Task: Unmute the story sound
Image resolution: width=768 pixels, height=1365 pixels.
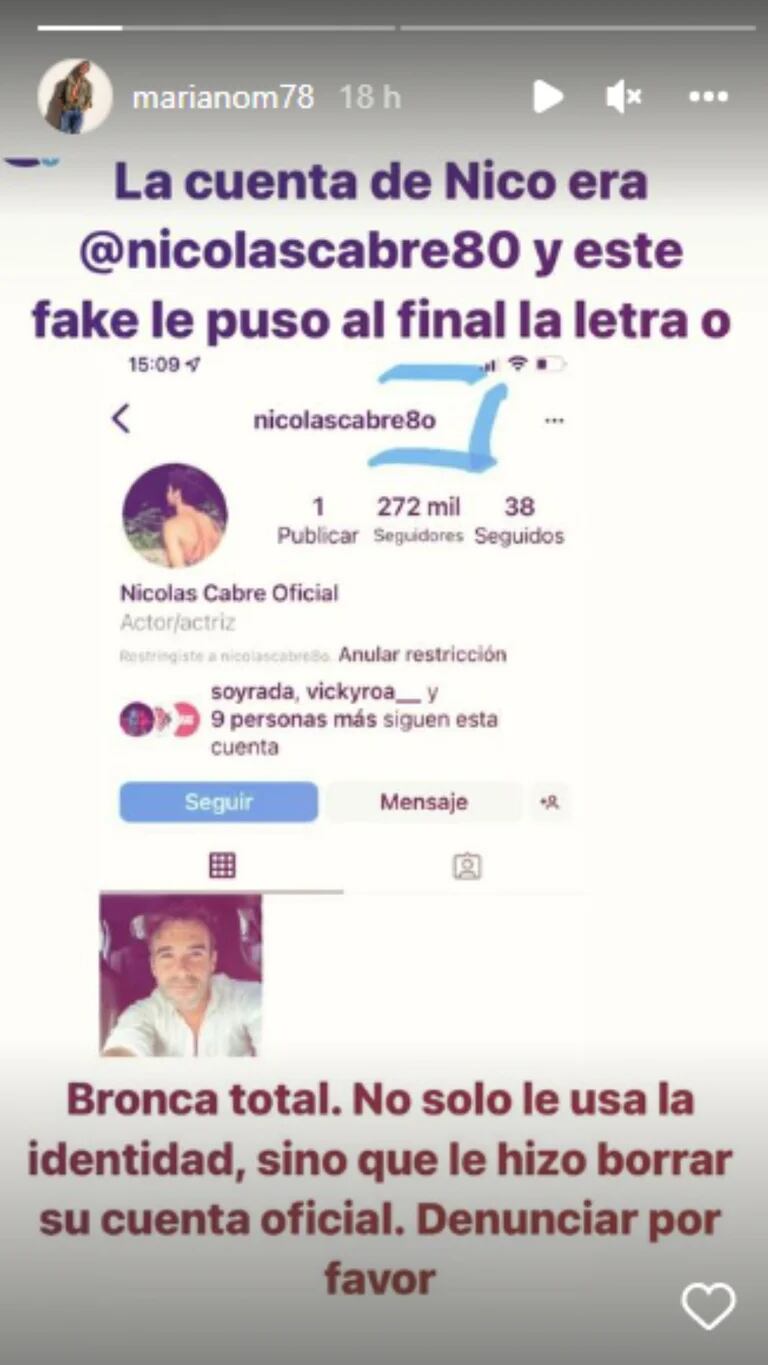Action: click(623, 97)
